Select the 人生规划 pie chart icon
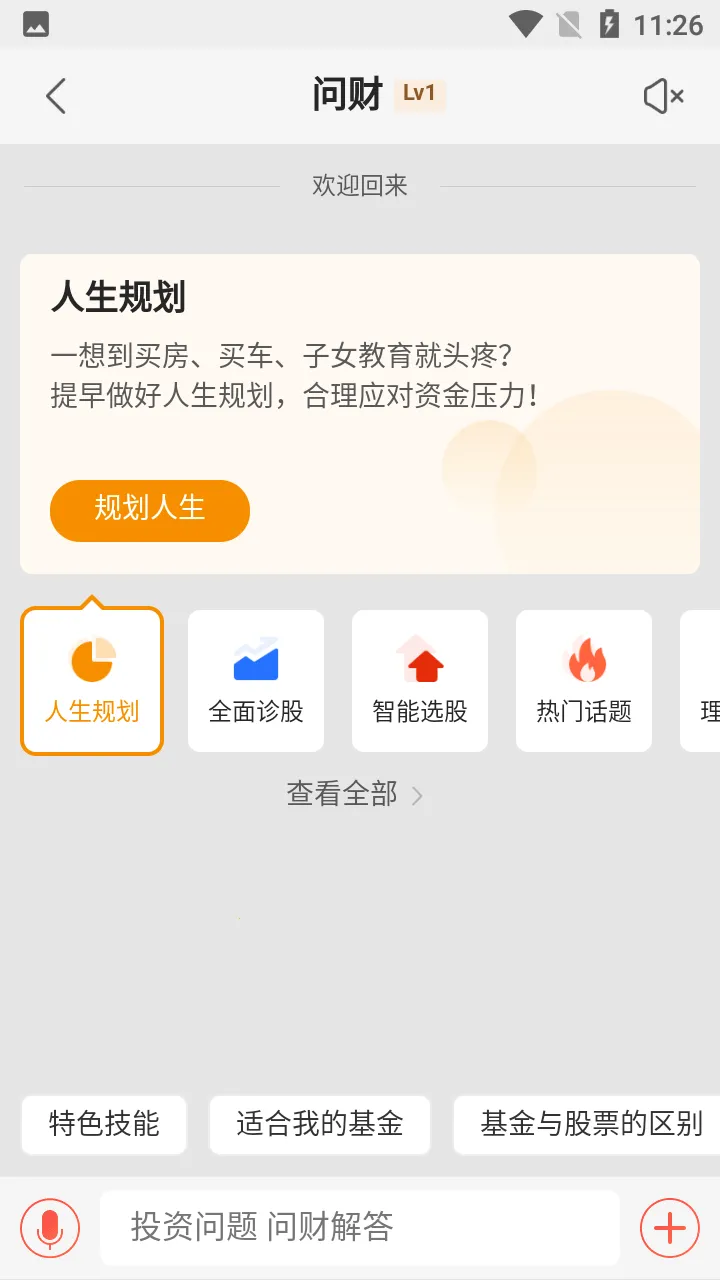720x1280 pixels. [91, 660]
